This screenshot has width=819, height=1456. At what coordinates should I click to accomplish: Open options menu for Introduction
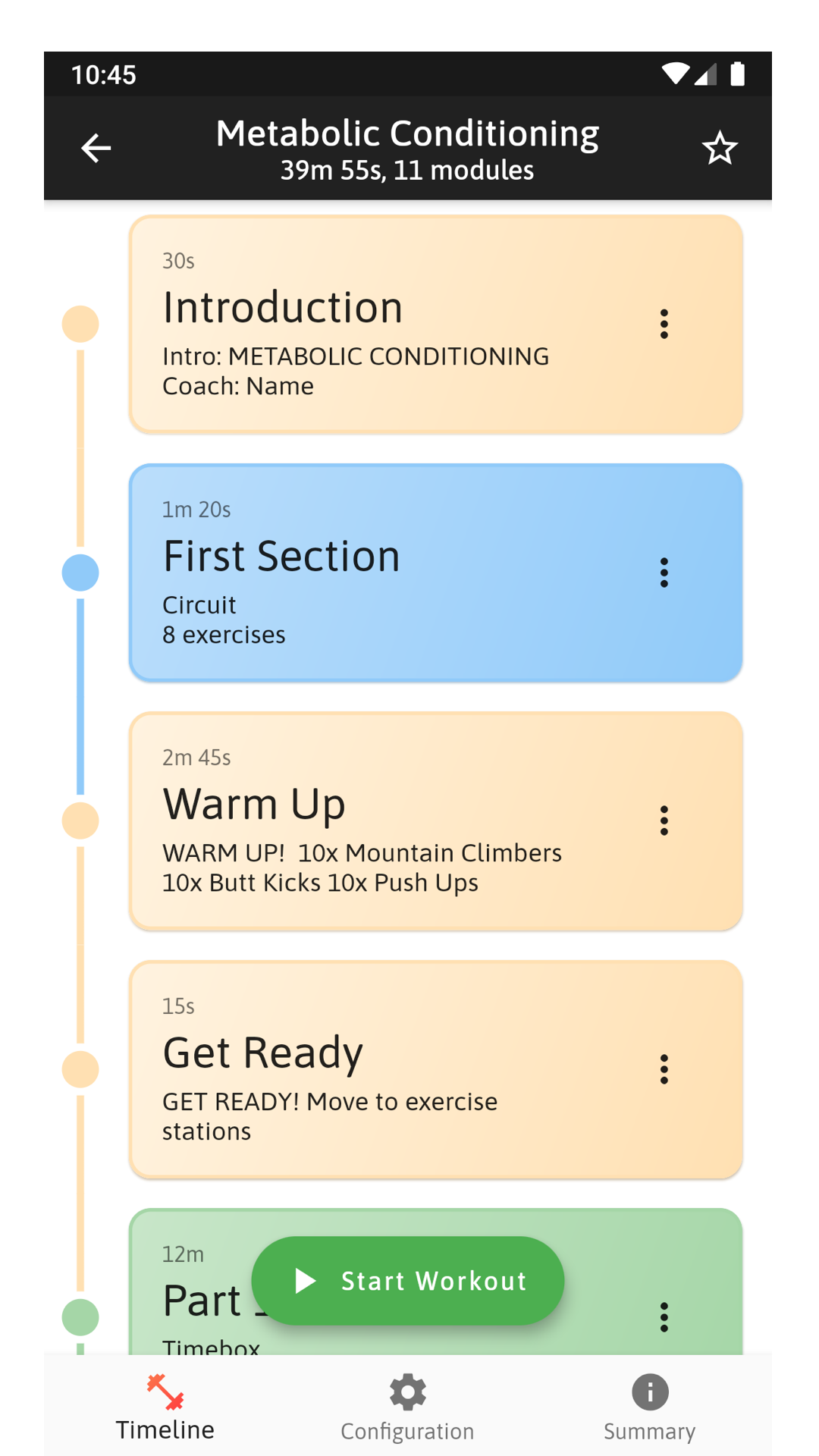(664, 325)
